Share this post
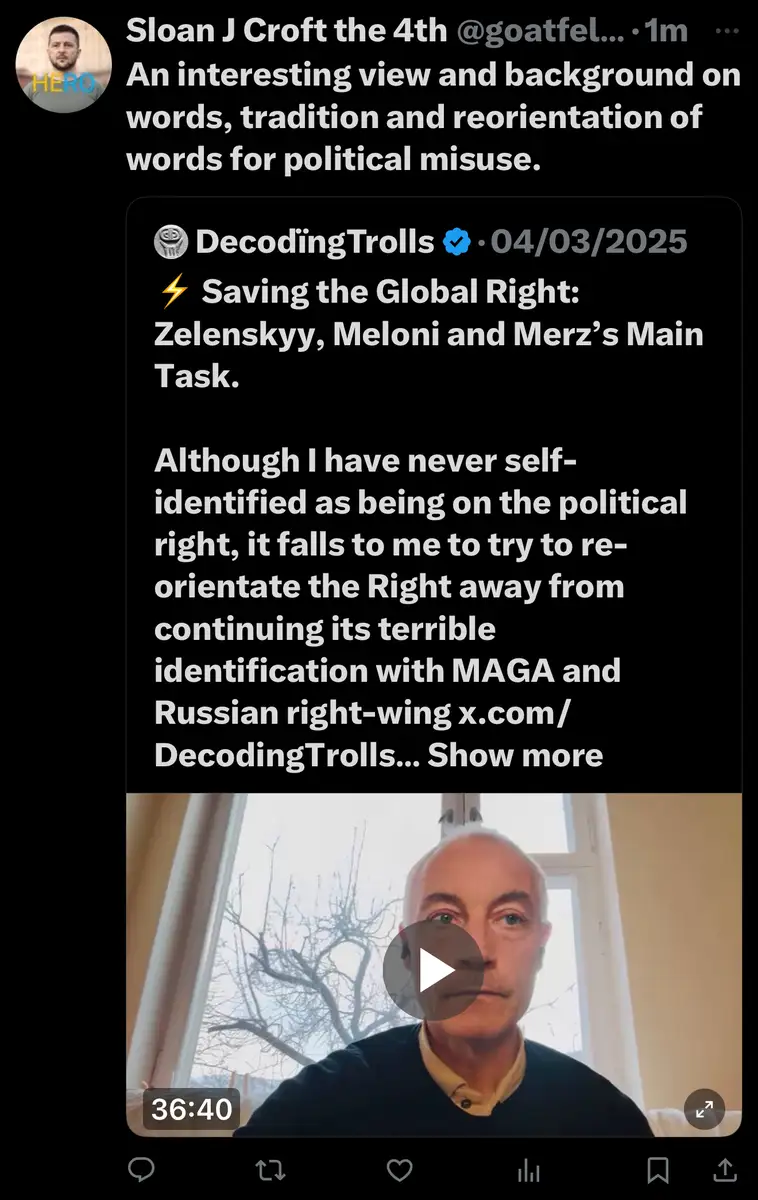 (722, 1169)
